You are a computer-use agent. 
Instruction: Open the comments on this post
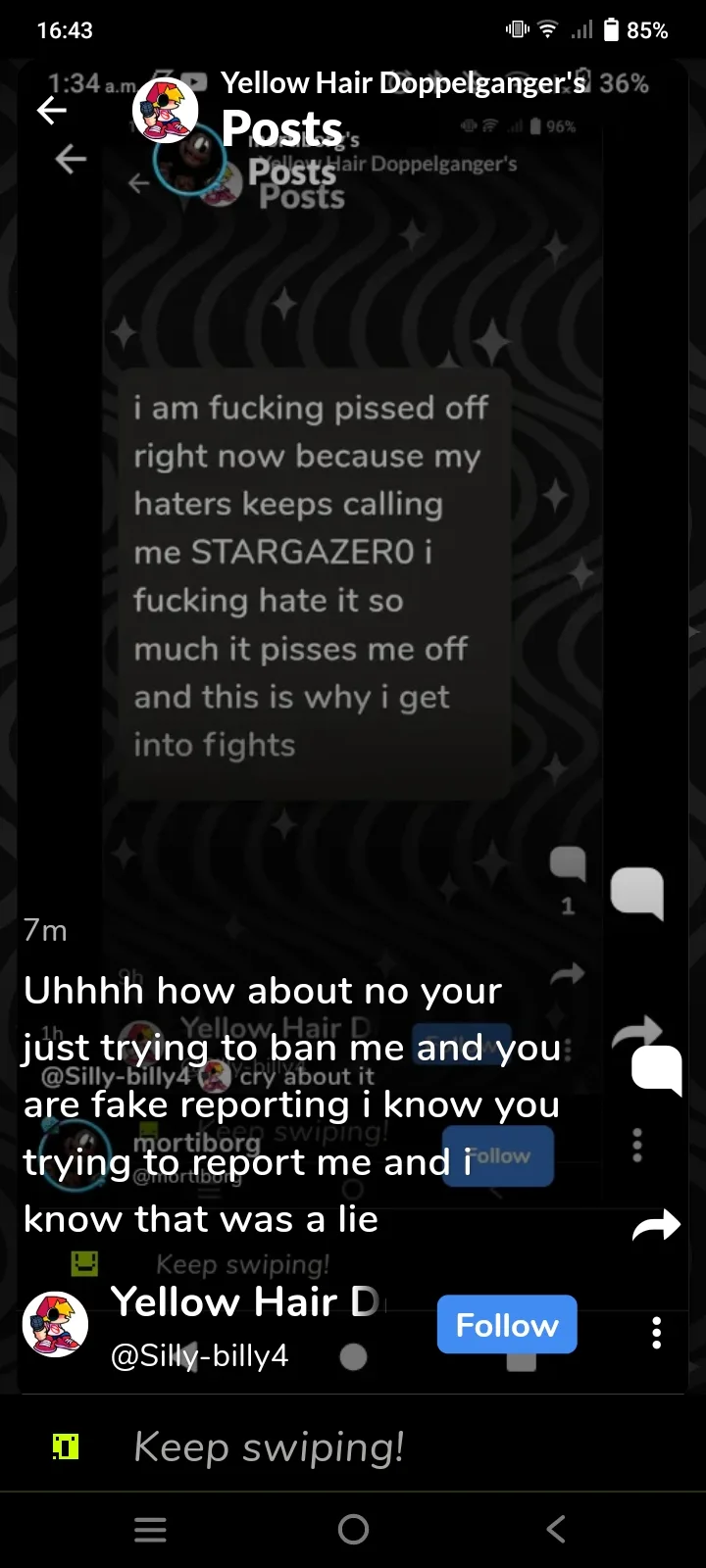[x=656, y=1069]
